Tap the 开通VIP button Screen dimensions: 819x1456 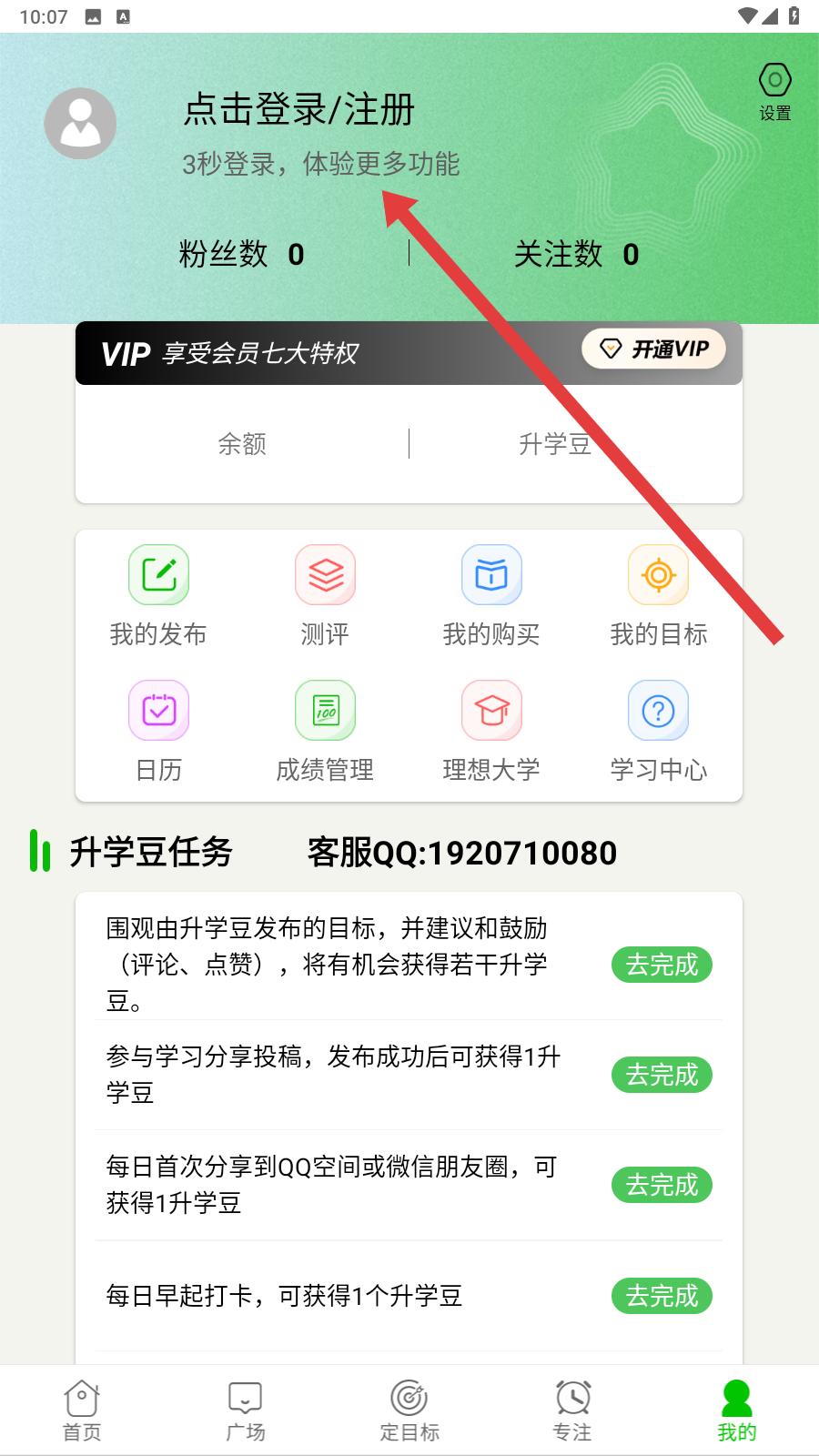coord(653,349)
